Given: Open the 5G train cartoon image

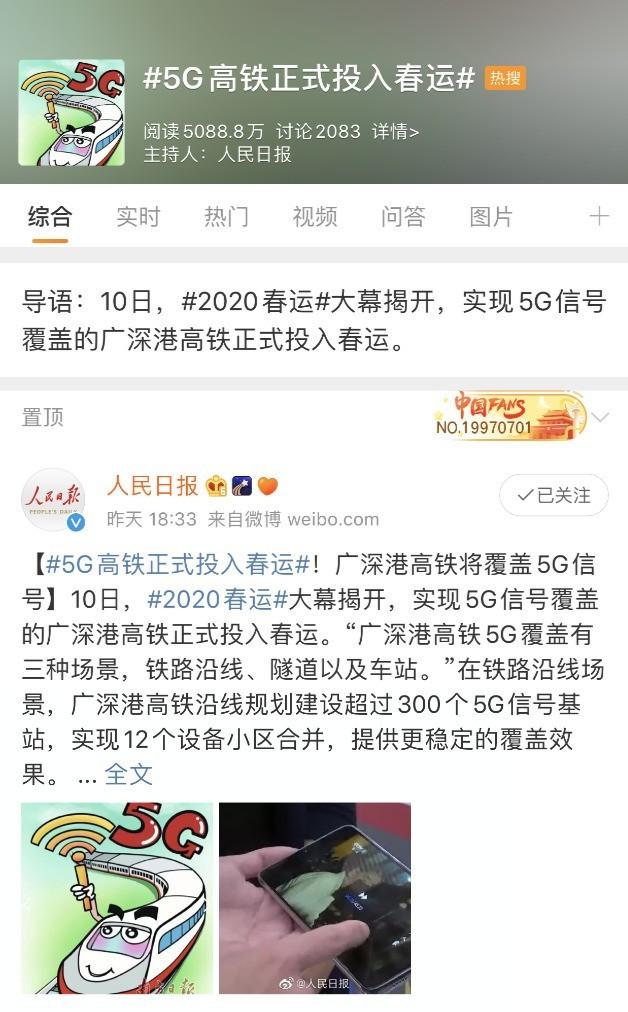Looking at the screenshot, I should pos(116,897).
